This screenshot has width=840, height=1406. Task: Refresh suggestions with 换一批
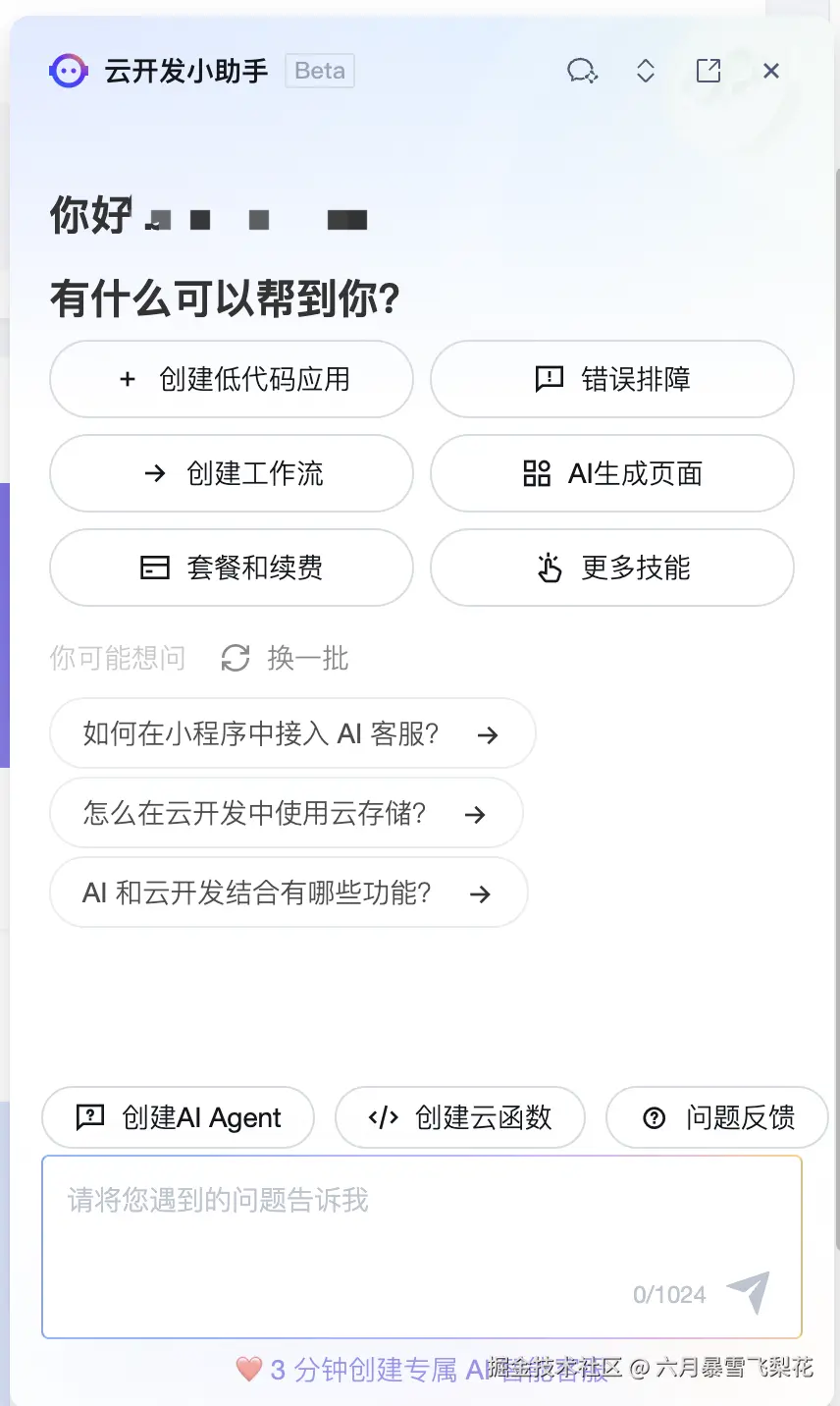(x=286, y=658)
